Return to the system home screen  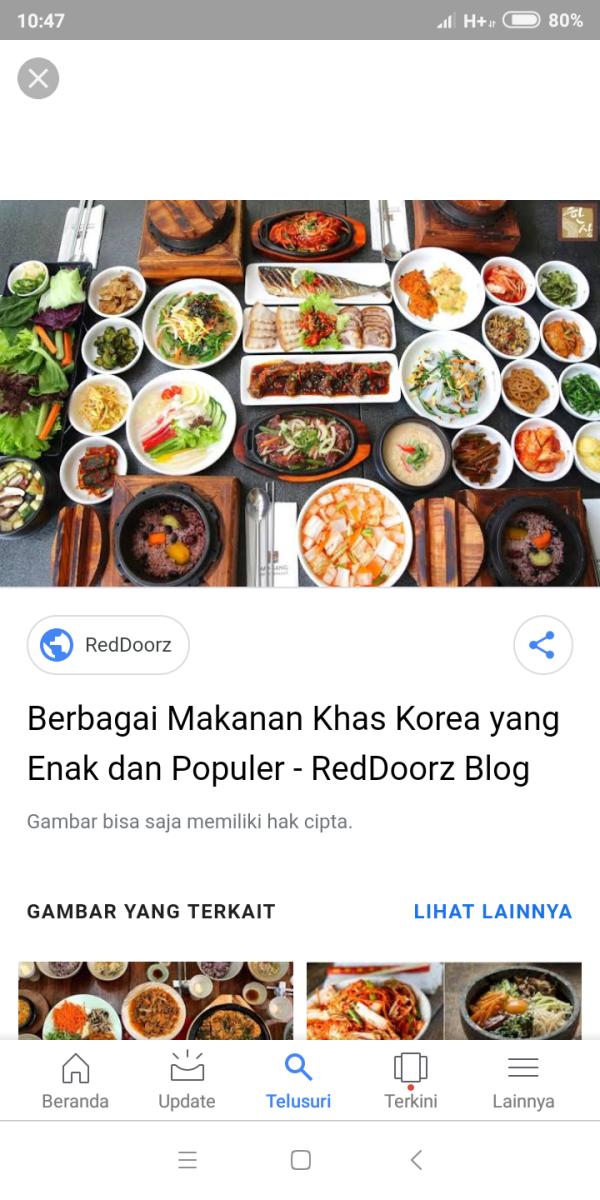(x=300, y=1160)
